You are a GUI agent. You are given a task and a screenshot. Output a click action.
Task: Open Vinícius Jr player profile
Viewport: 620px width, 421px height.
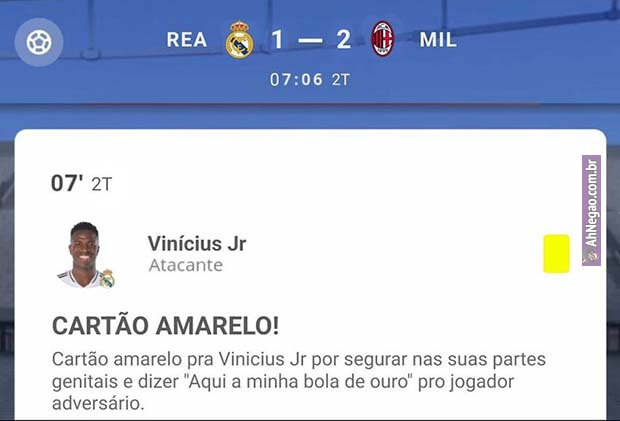click(x=196, y=244)
